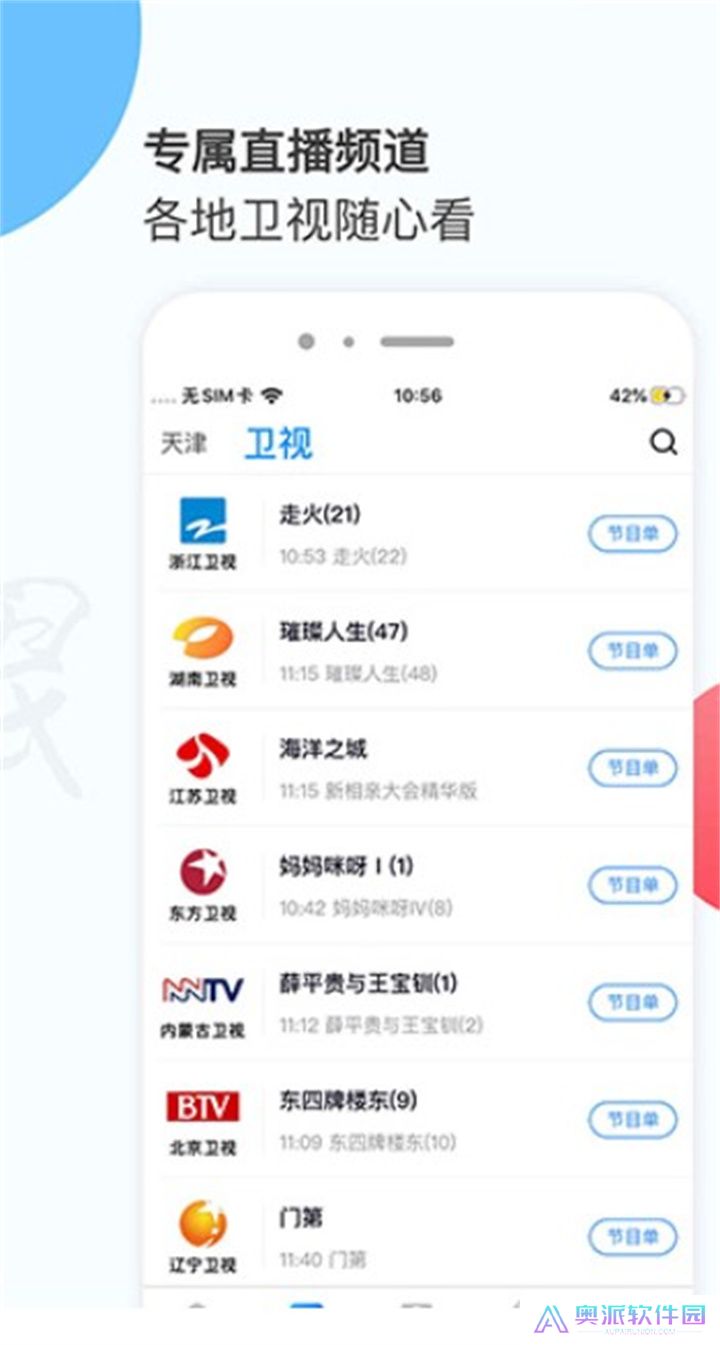
Task: Open 节目单 next to 海洋之城
Action: tap(631, 769)
